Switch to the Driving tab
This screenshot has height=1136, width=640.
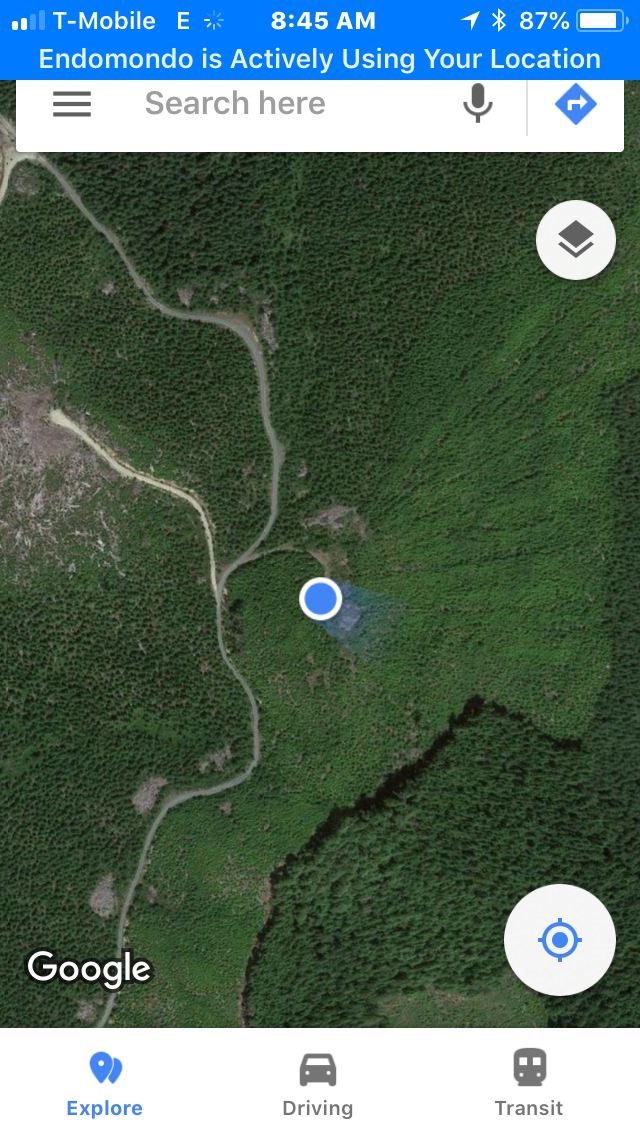point(318,1083)
